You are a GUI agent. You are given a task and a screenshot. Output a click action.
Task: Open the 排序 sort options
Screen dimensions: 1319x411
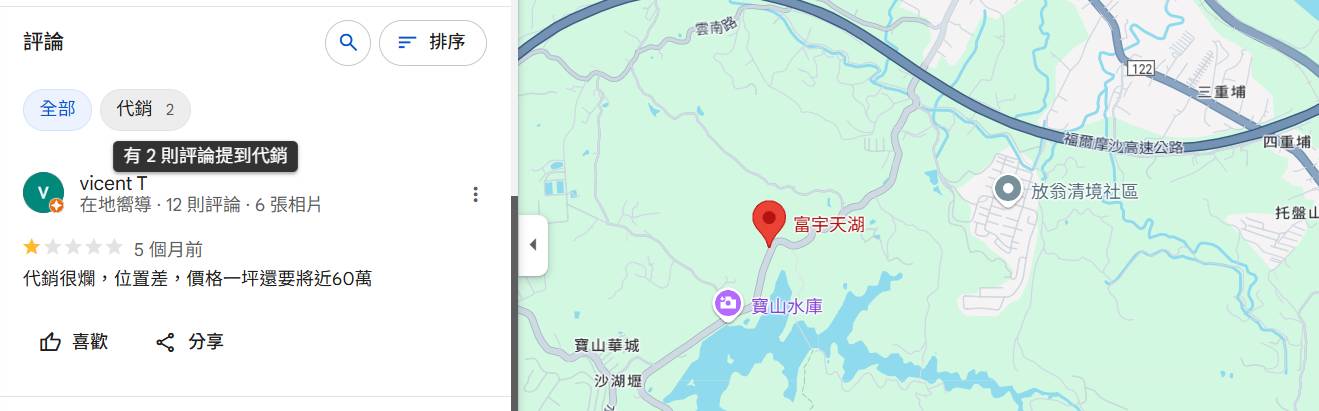coord(433,42)
